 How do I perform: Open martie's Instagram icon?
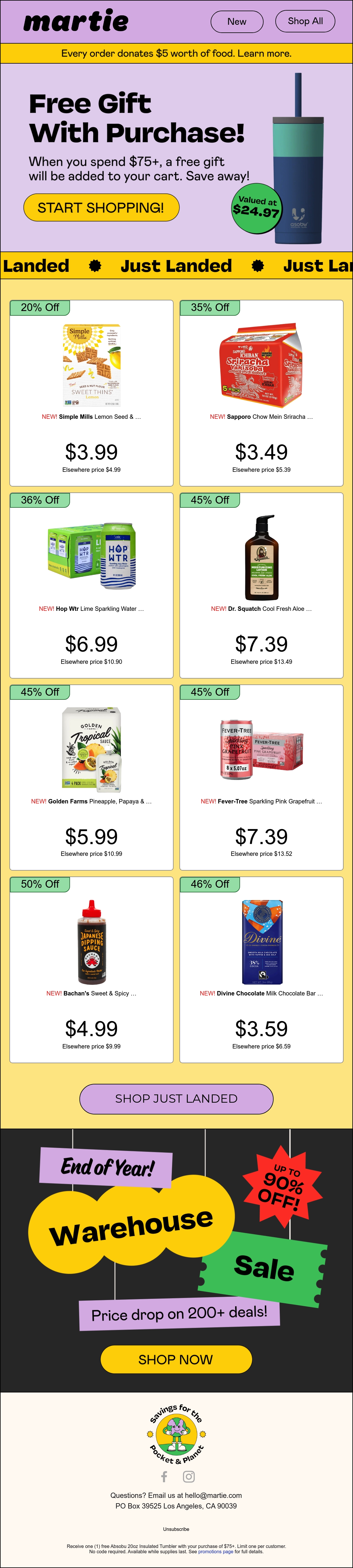(x=189, y=1477)
